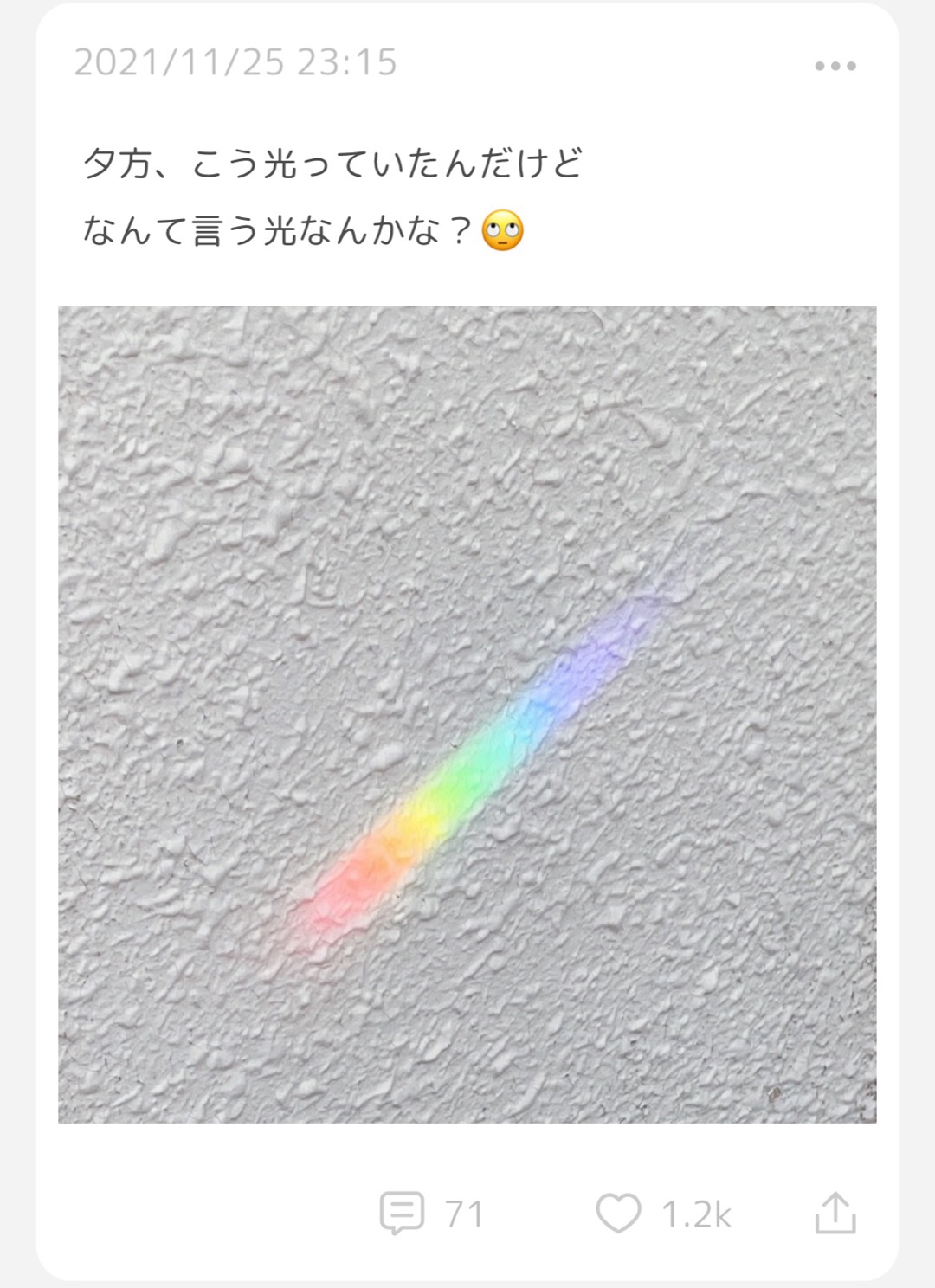This screenshot has height=1288, width=935.
Task: Share this post
Action: coord(835,1213)
